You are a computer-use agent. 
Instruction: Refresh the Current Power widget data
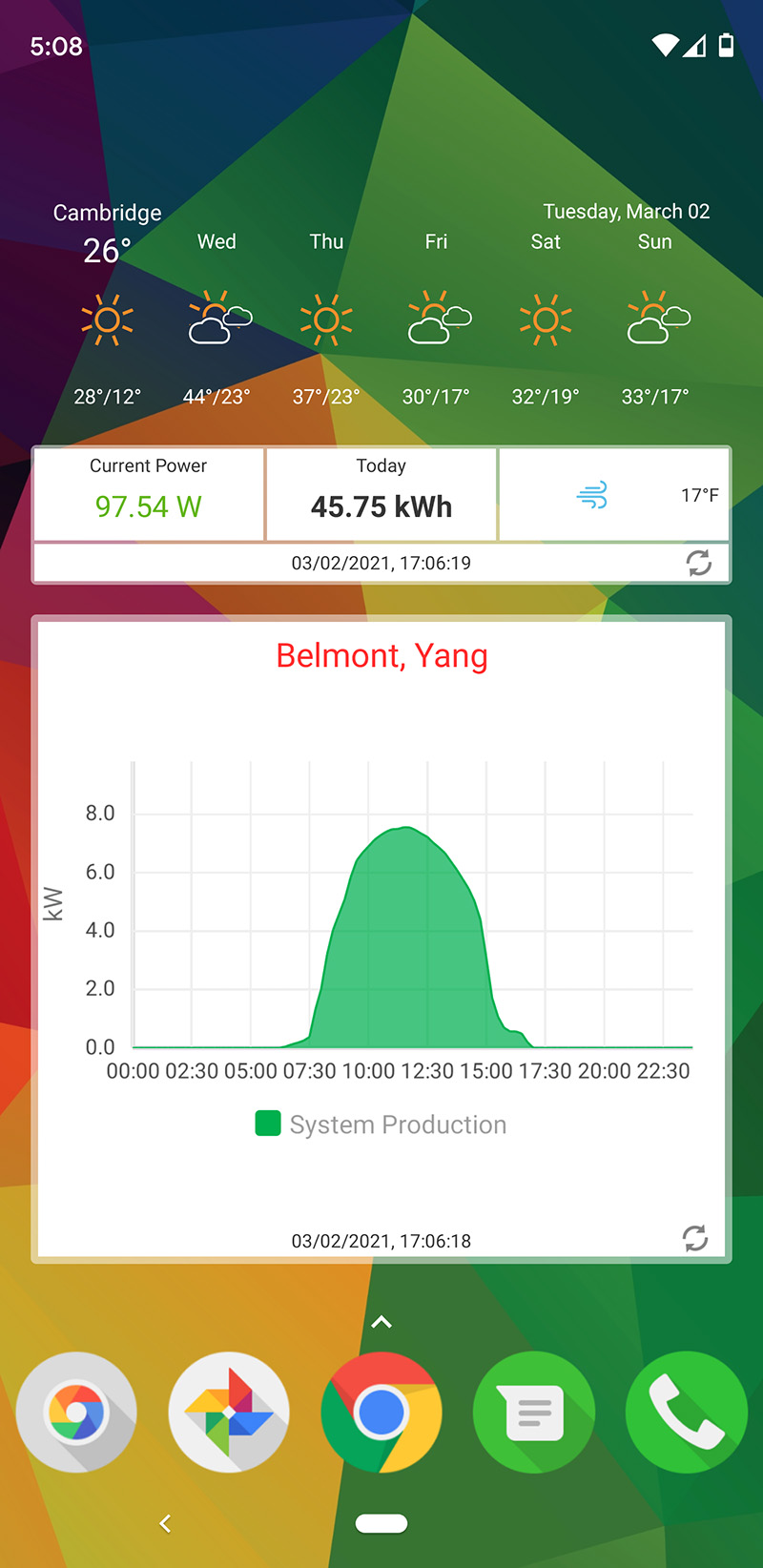pos(699,563)
